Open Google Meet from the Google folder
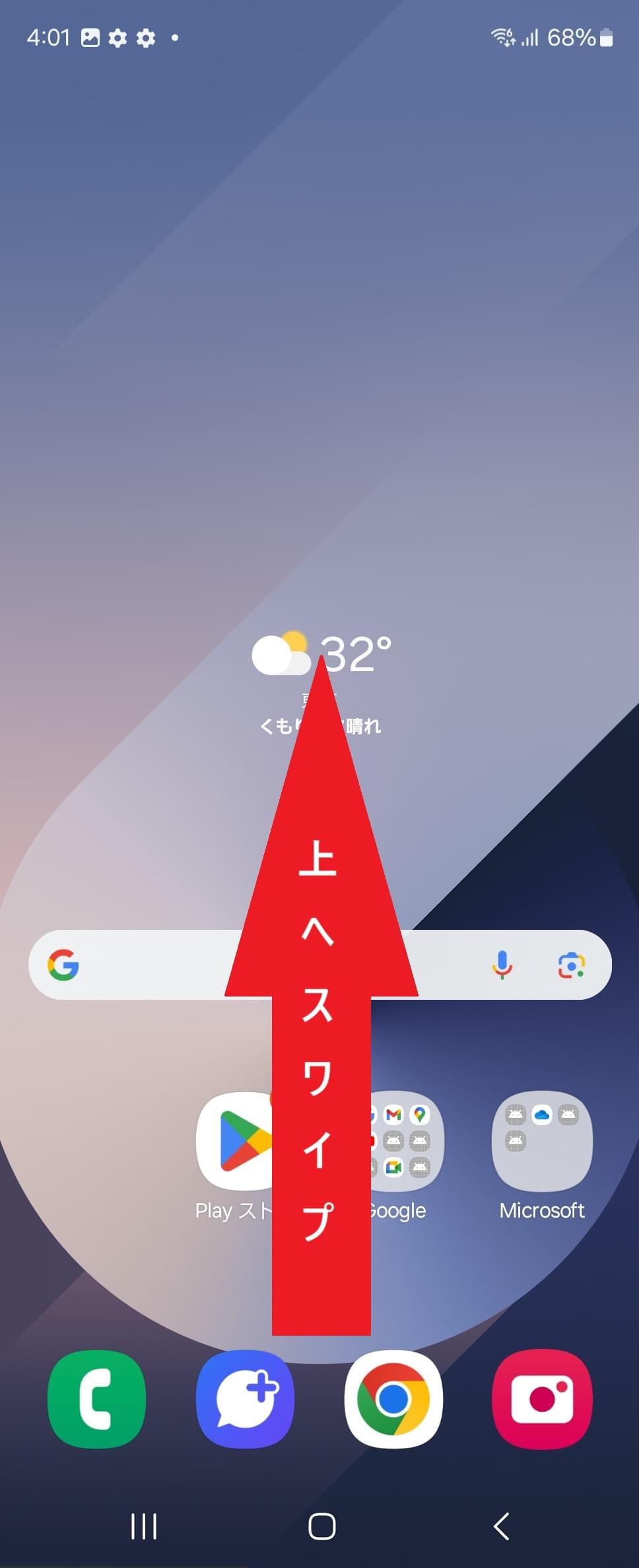Image resolution: width=639 pixels, height=1568 pixels. click(x=393, y=1167)
